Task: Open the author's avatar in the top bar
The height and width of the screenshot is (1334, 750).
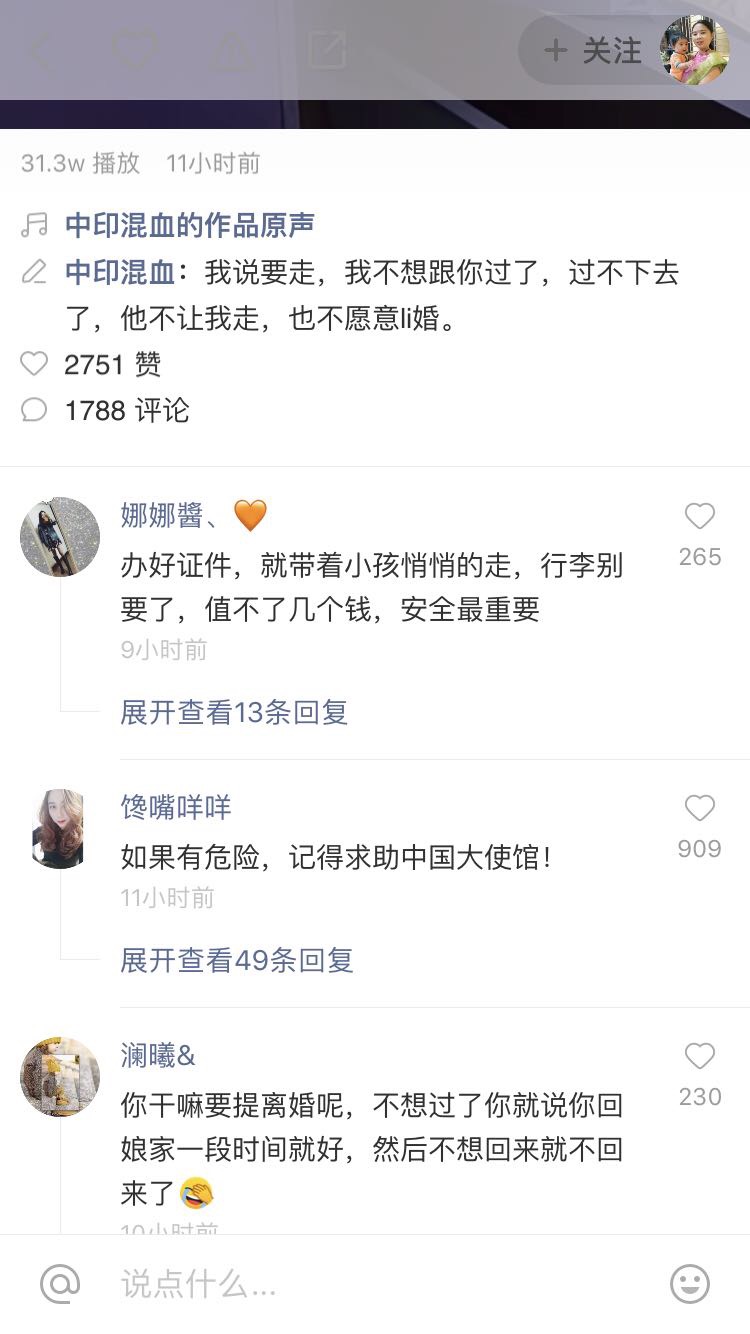Action: click(x=695, y=50)
